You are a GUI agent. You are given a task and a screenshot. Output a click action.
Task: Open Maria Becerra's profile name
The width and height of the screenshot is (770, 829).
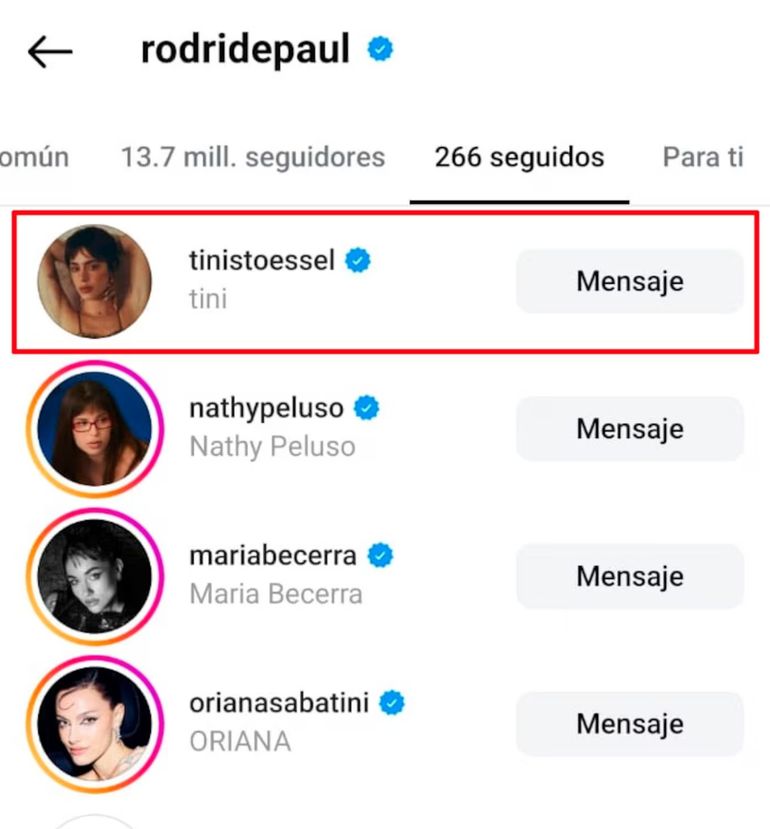point(274,594)
